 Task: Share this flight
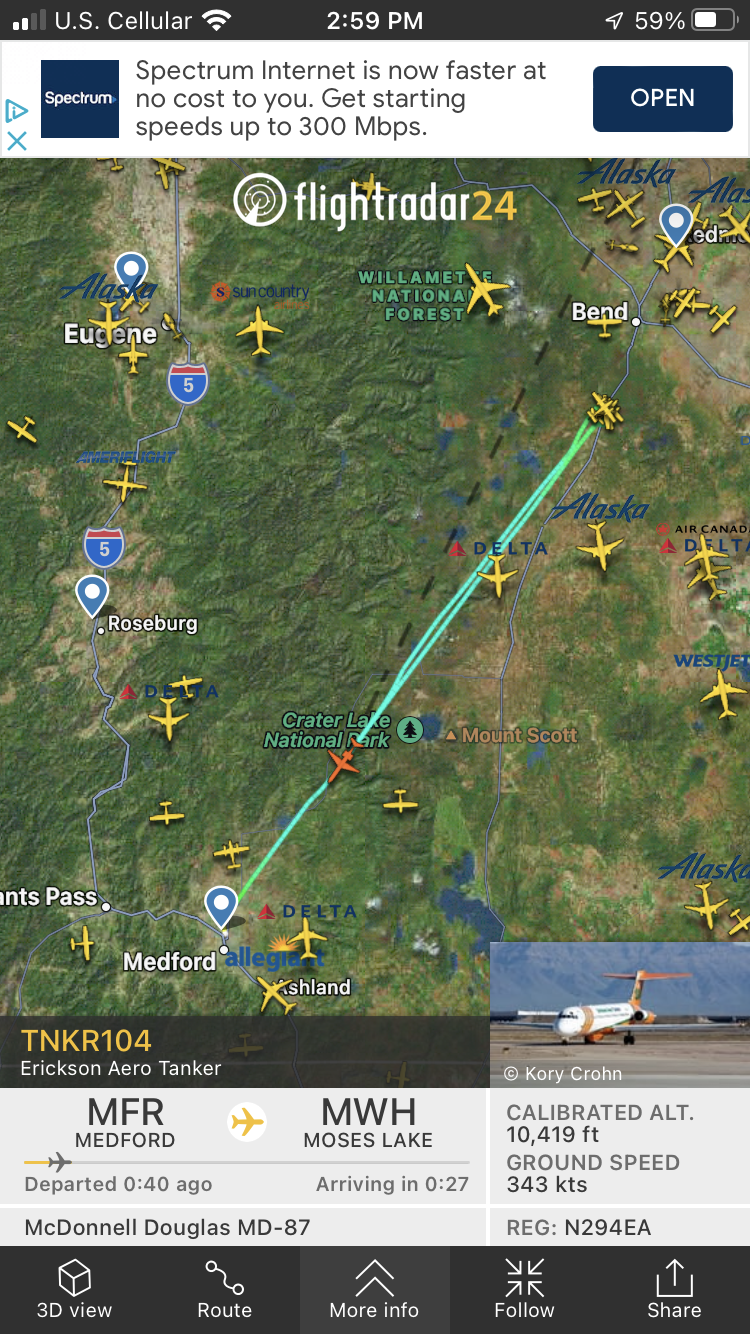point(674,1289)
